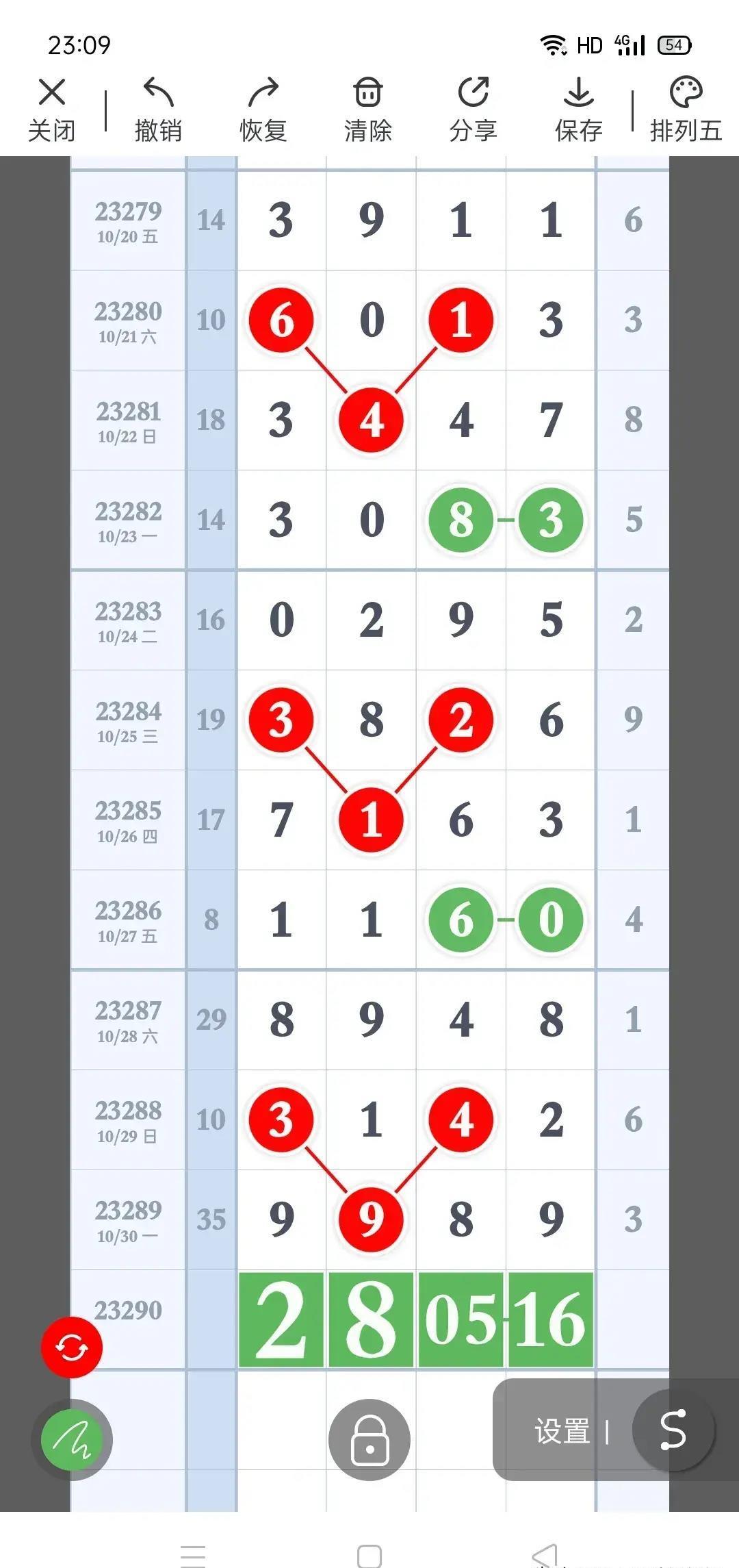This screenshot has height=1568, width=739.
Task: Tap the red refresh floating button
Action: [x=72, y=1347]
